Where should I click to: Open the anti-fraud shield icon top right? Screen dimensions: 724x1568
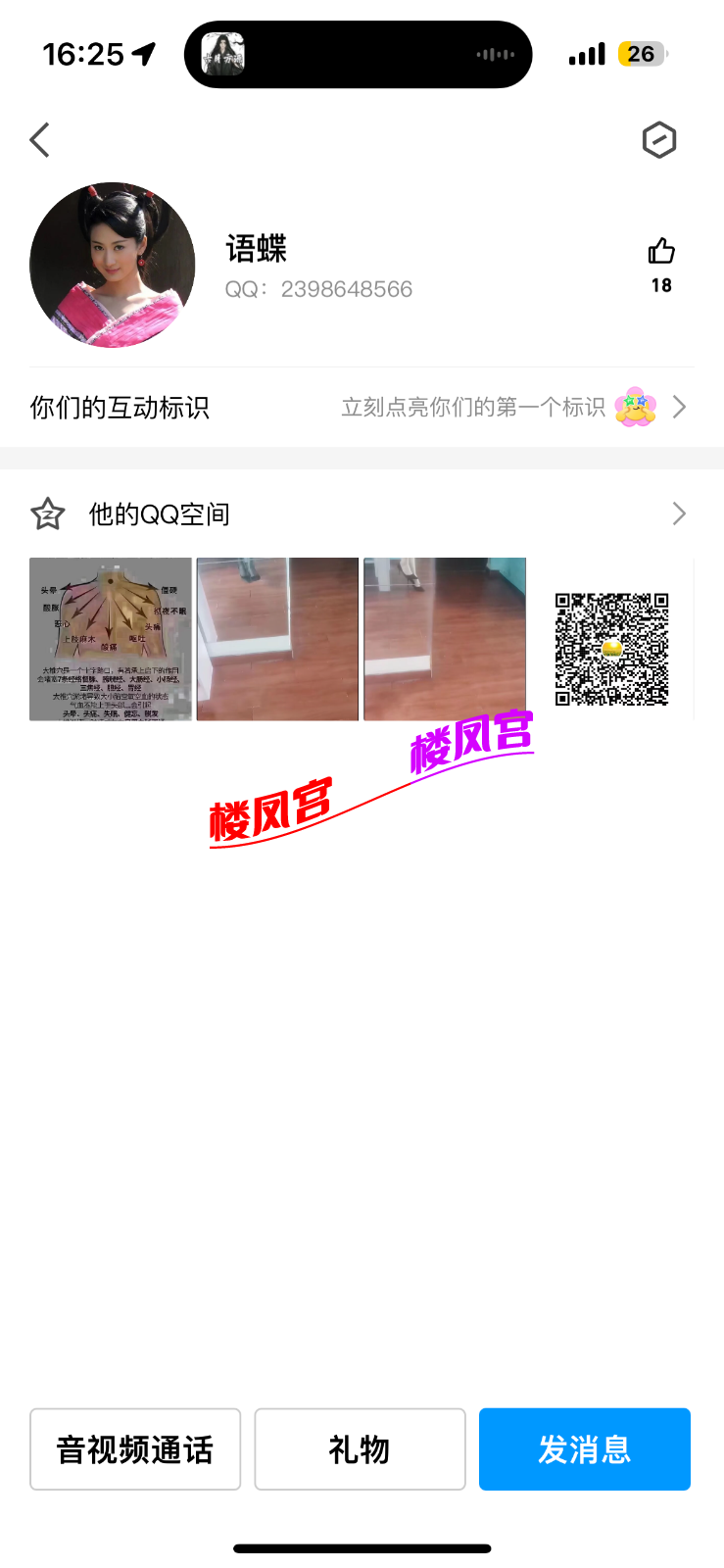point(659,139)
